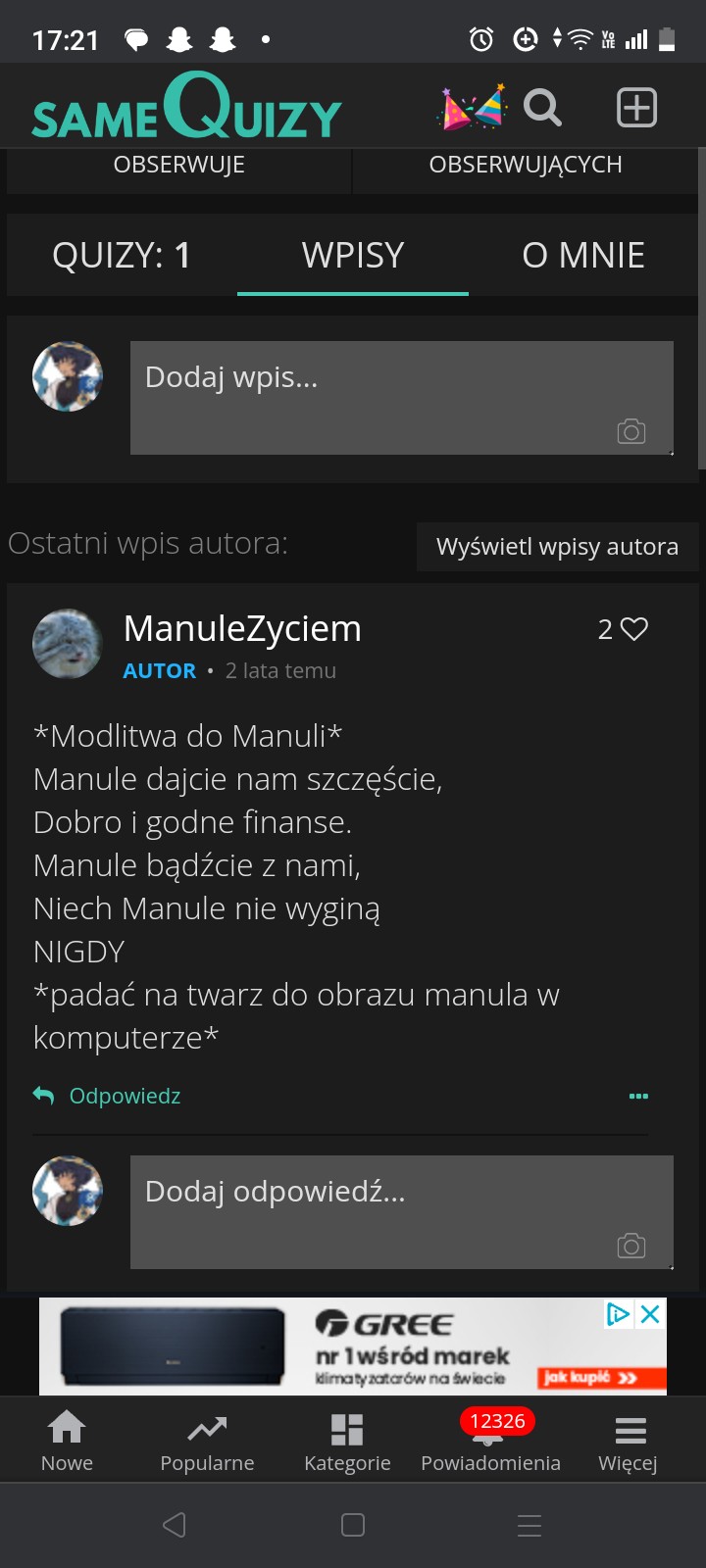This screenshot has height=1568, width=706.
Task: Focus the Dodaj wpis text field
Action: [402, 398]
